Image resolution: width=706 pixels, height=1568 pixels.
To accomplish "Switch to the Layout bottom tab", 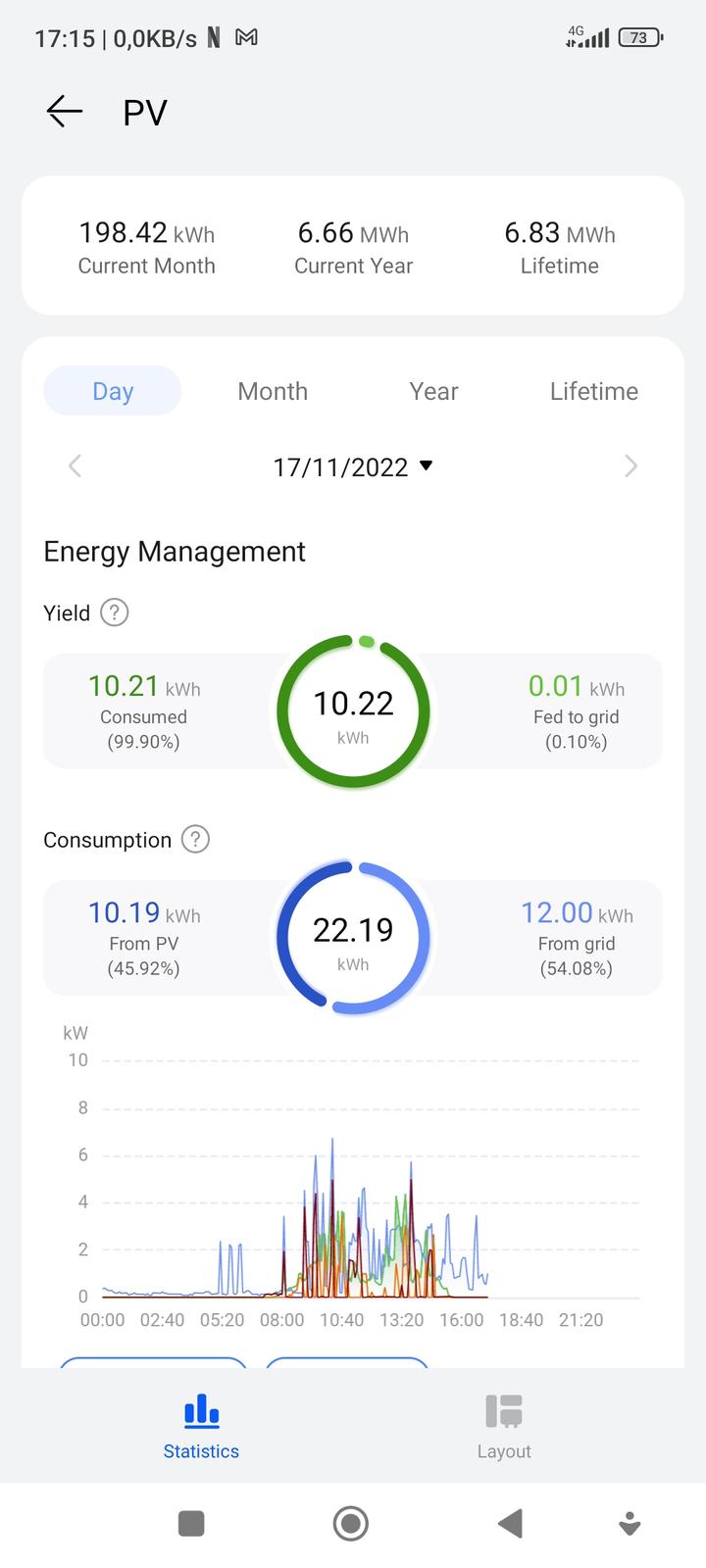I will click(x=504, y=1427).
